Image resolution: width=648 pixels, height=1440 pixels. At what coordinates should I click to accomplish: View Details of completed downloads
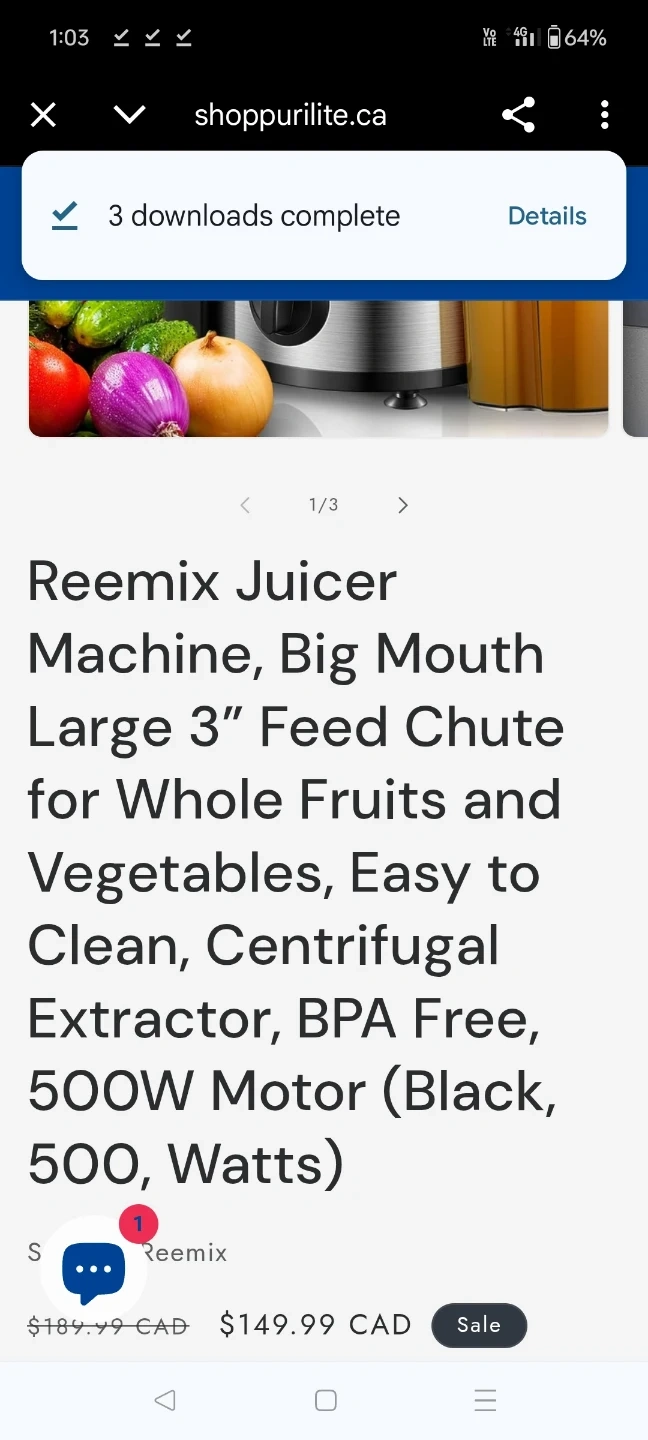(547, 216)
